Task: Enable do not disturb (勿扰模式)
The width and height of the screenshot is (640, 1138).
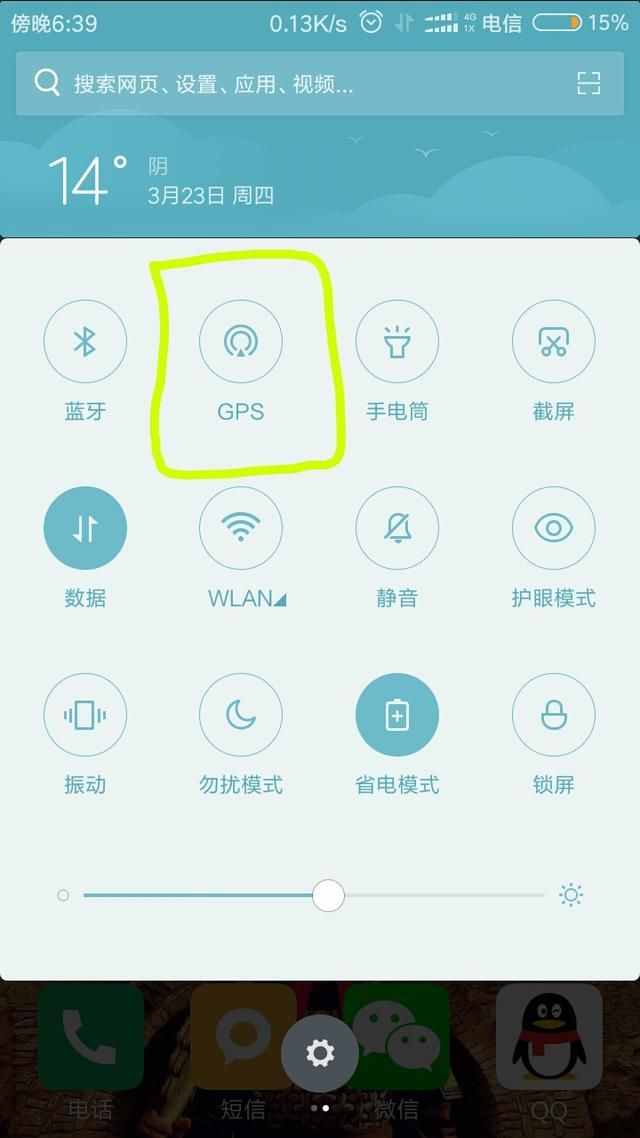Action: 241,714
